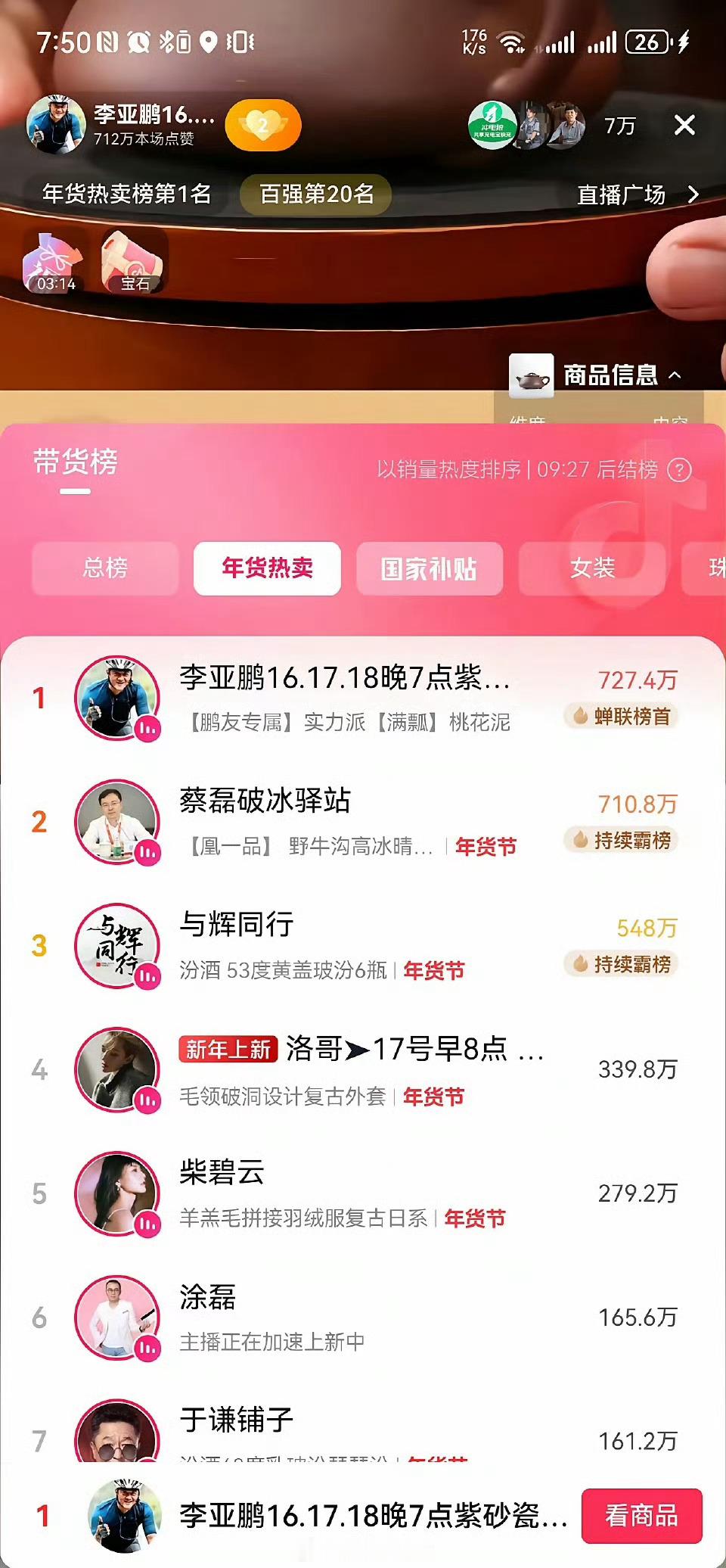The width and height of the screenshot is (726, 1568).
Task: Tap 蔡磊破冰驿站's avatar in the ranking
Action: (x=118, y=821)
